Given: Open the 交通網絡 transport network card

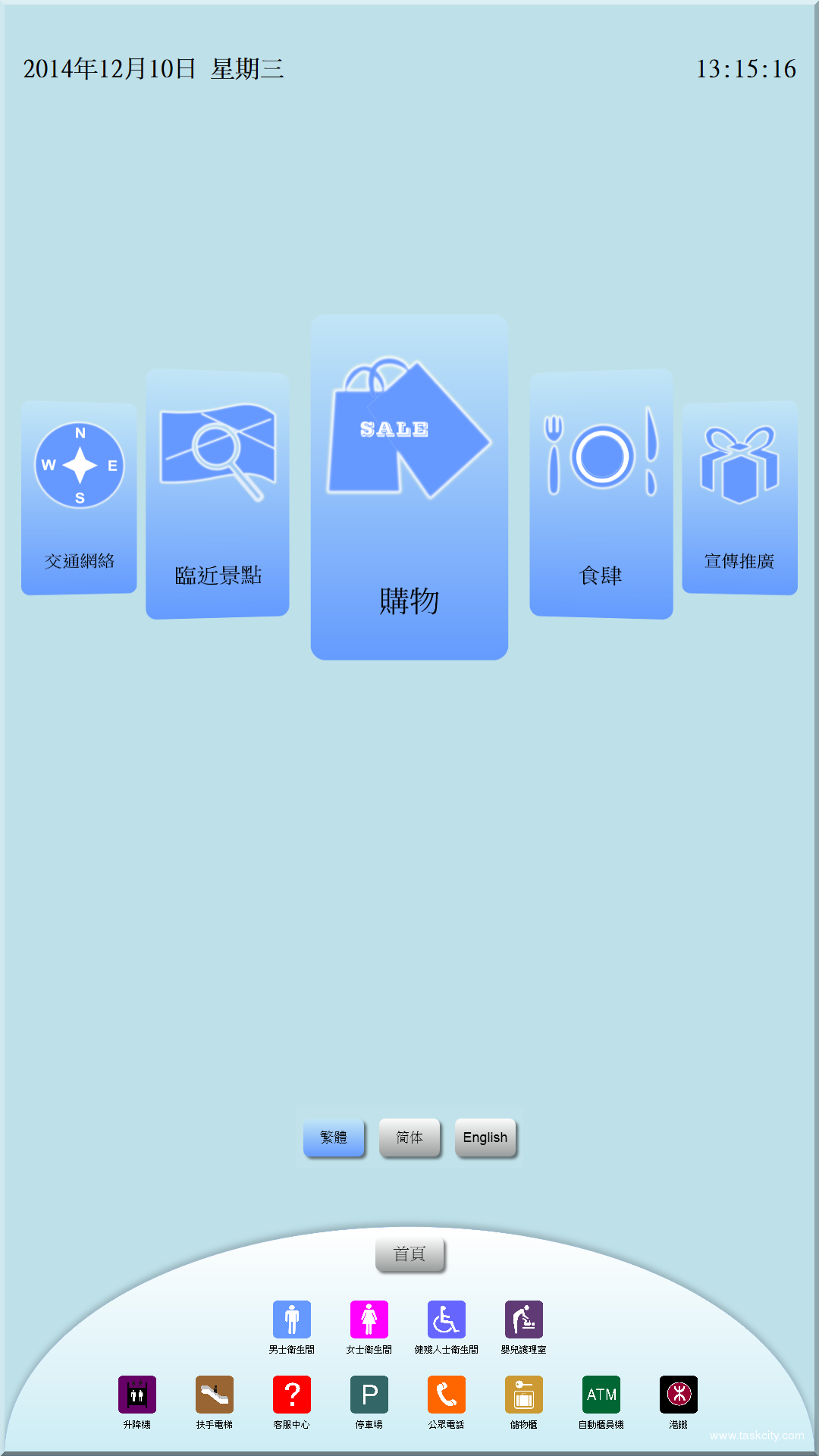Looking at the screenshot, I should (x=79, y=497).
